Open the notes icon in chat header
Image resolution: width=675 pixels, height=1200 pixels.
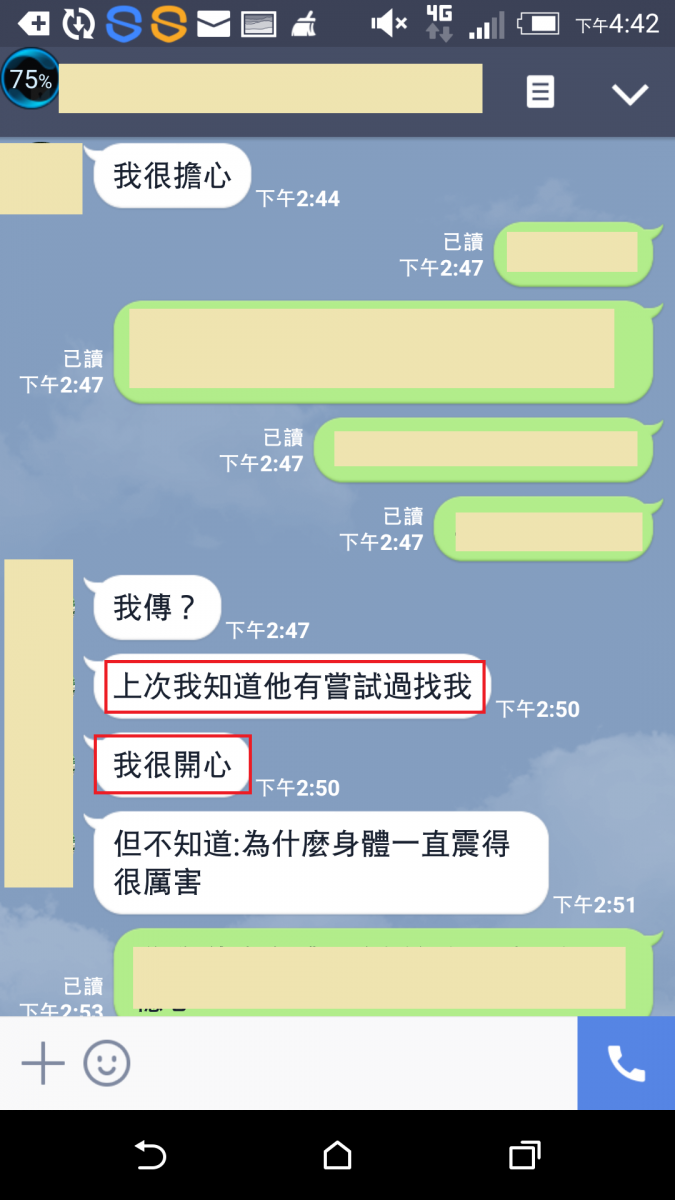[x=540, y=93]
